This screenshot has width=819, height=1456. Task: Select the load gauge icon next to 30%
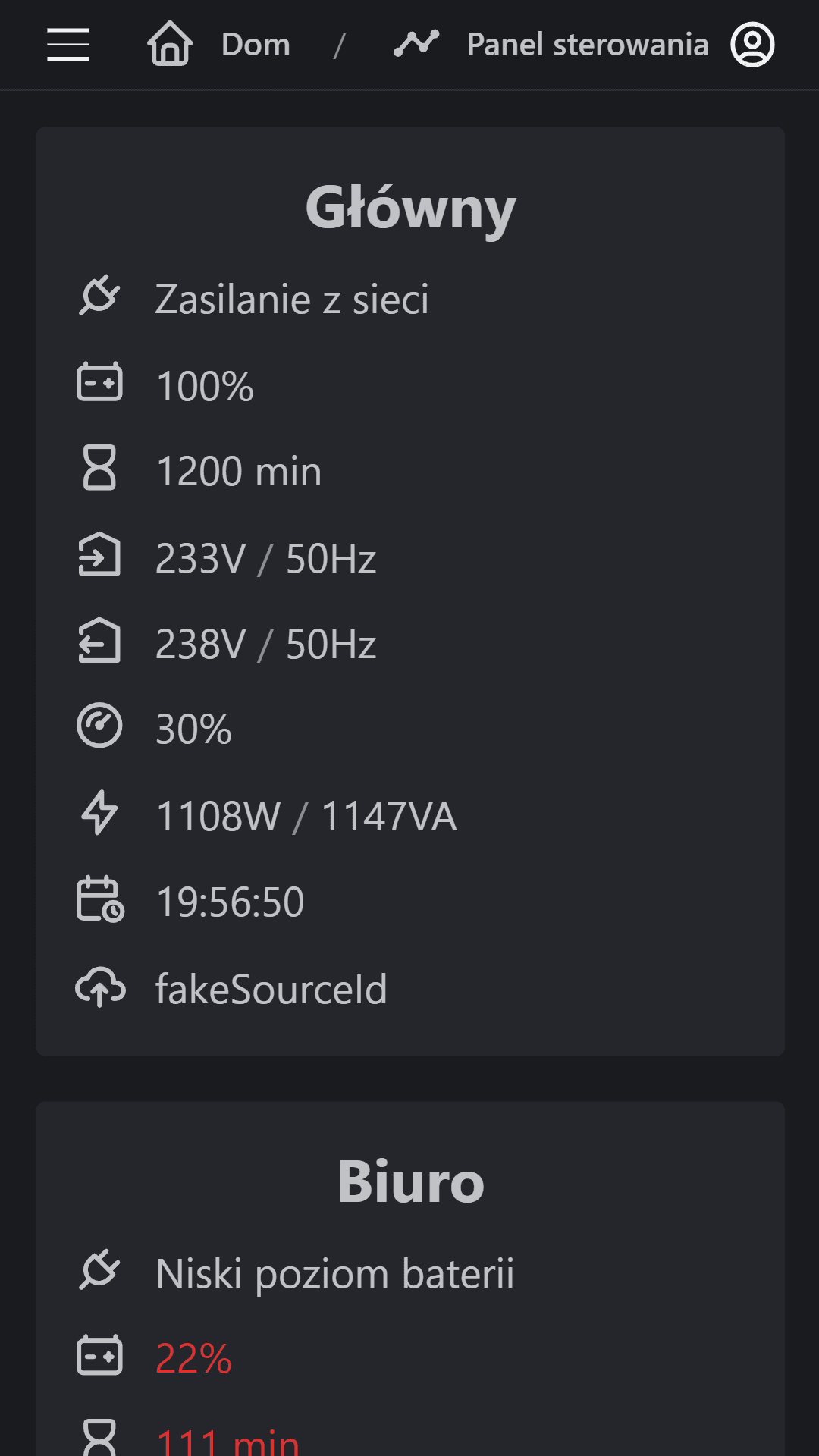click(x=99, y=728)
